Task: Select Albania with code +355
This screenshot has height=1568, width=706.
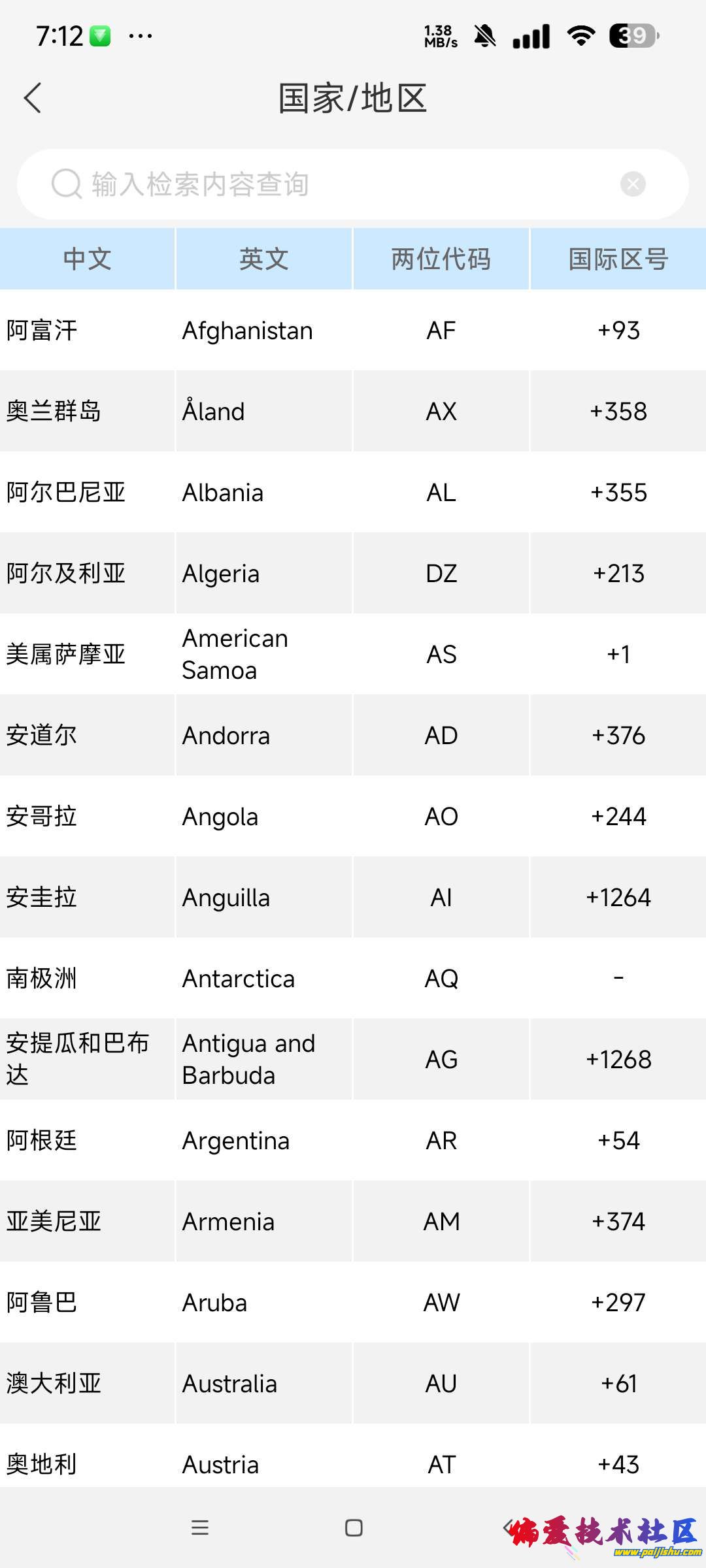Action: coord(353,493)
